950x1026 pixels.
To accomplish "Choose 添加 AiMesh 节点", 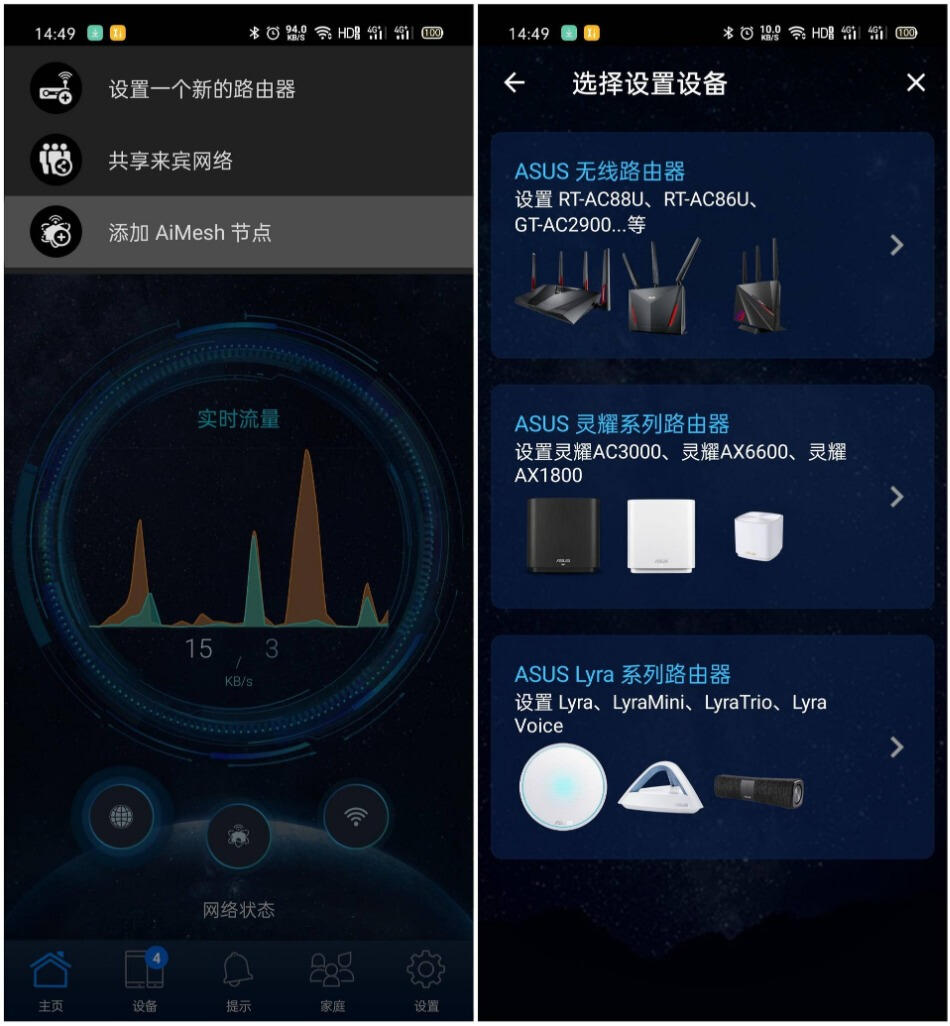I will [190, 233].
